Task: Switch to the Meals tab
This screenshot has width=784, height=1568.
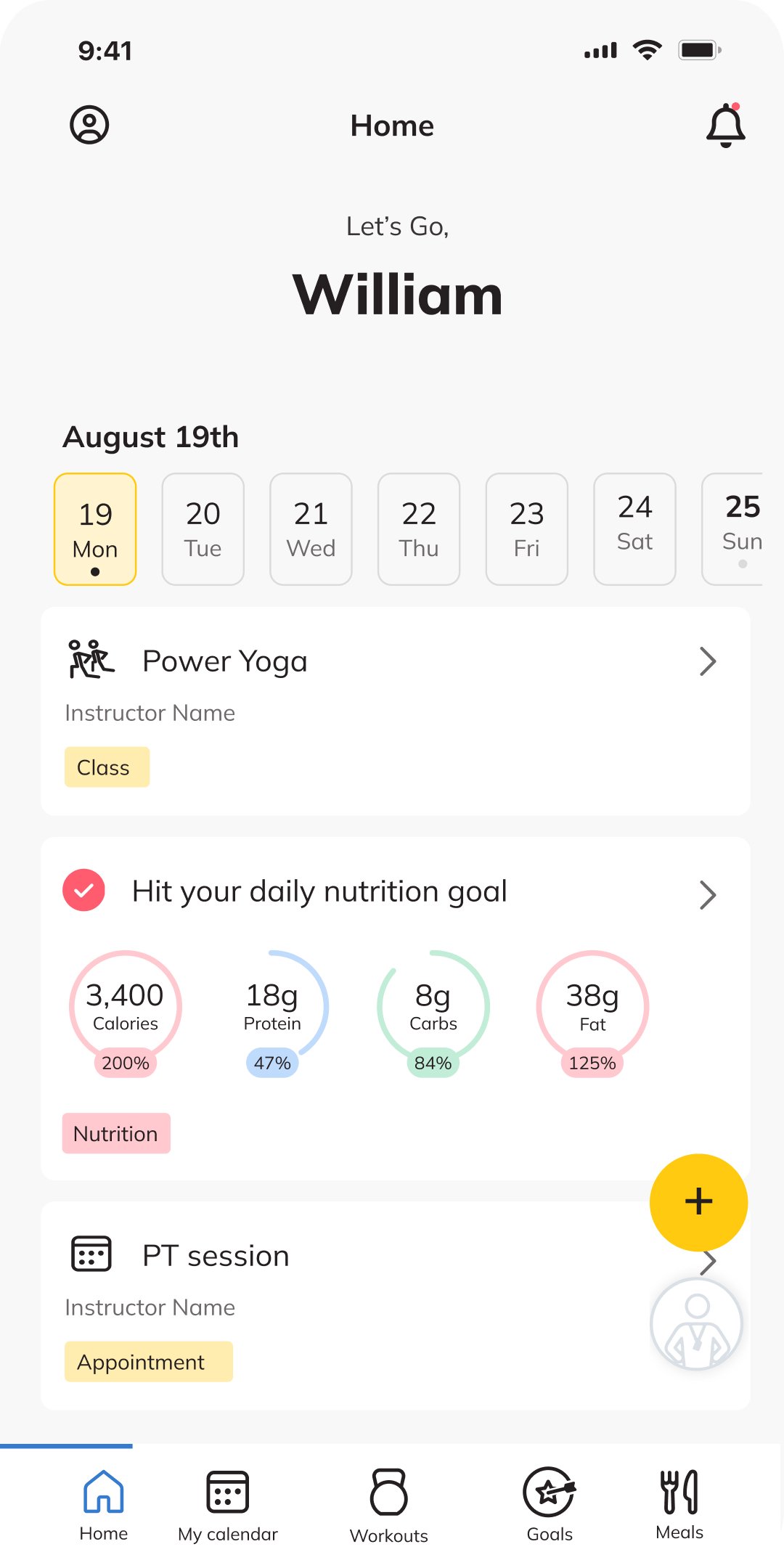Action: (679, 1504)
